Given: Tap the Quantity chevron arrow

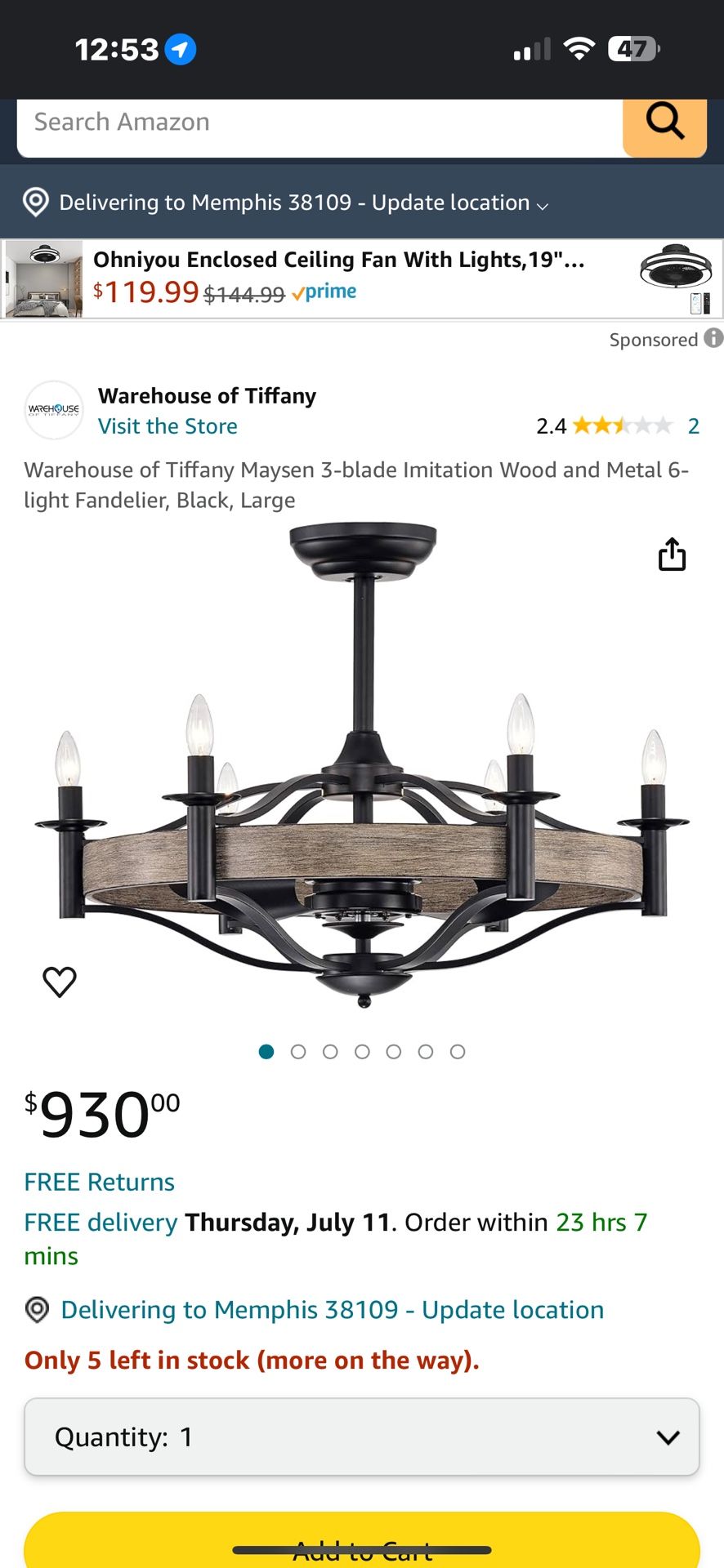Looking at the screenshot, I should pyautogui.click(x=668, y=1437).
